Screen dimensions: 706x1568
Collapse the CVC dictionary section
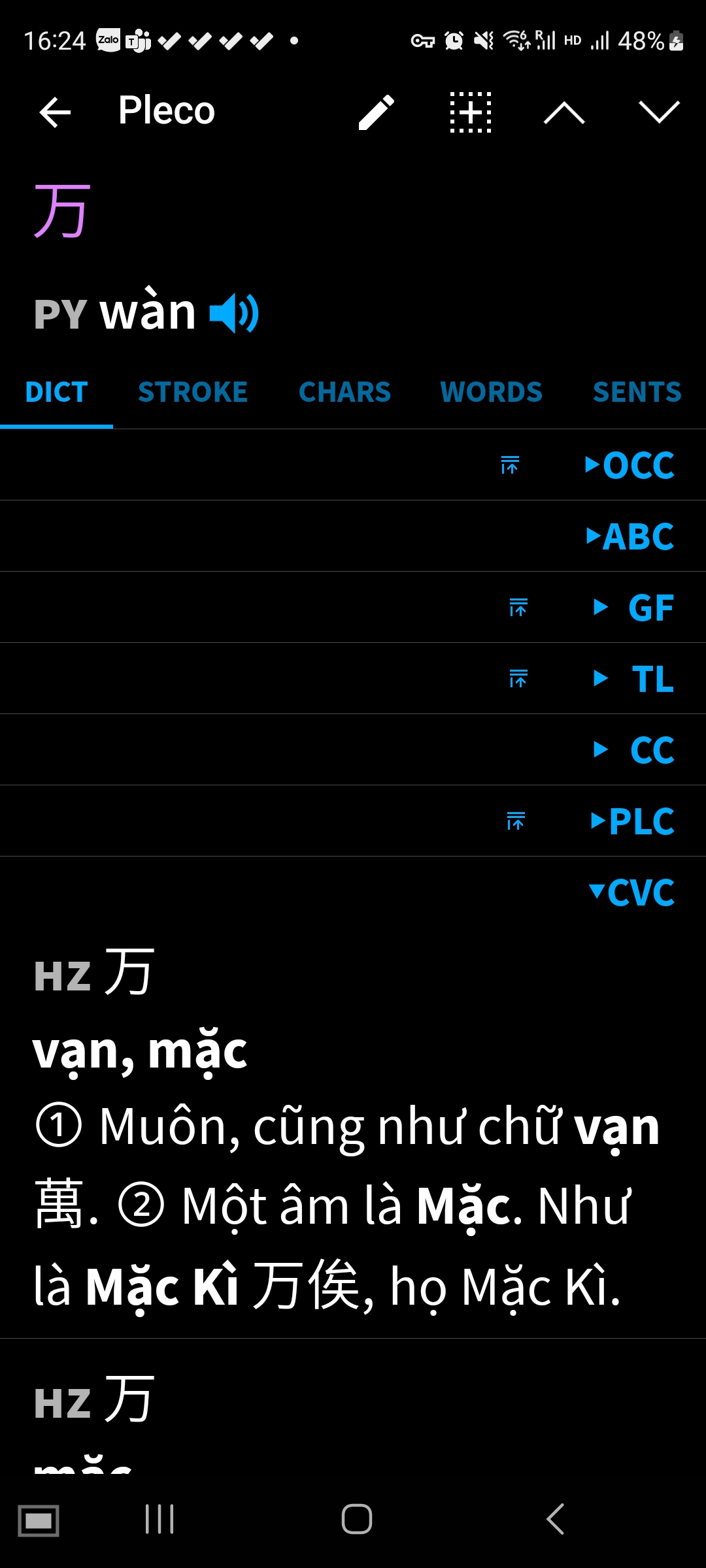(x=631, y=892)
